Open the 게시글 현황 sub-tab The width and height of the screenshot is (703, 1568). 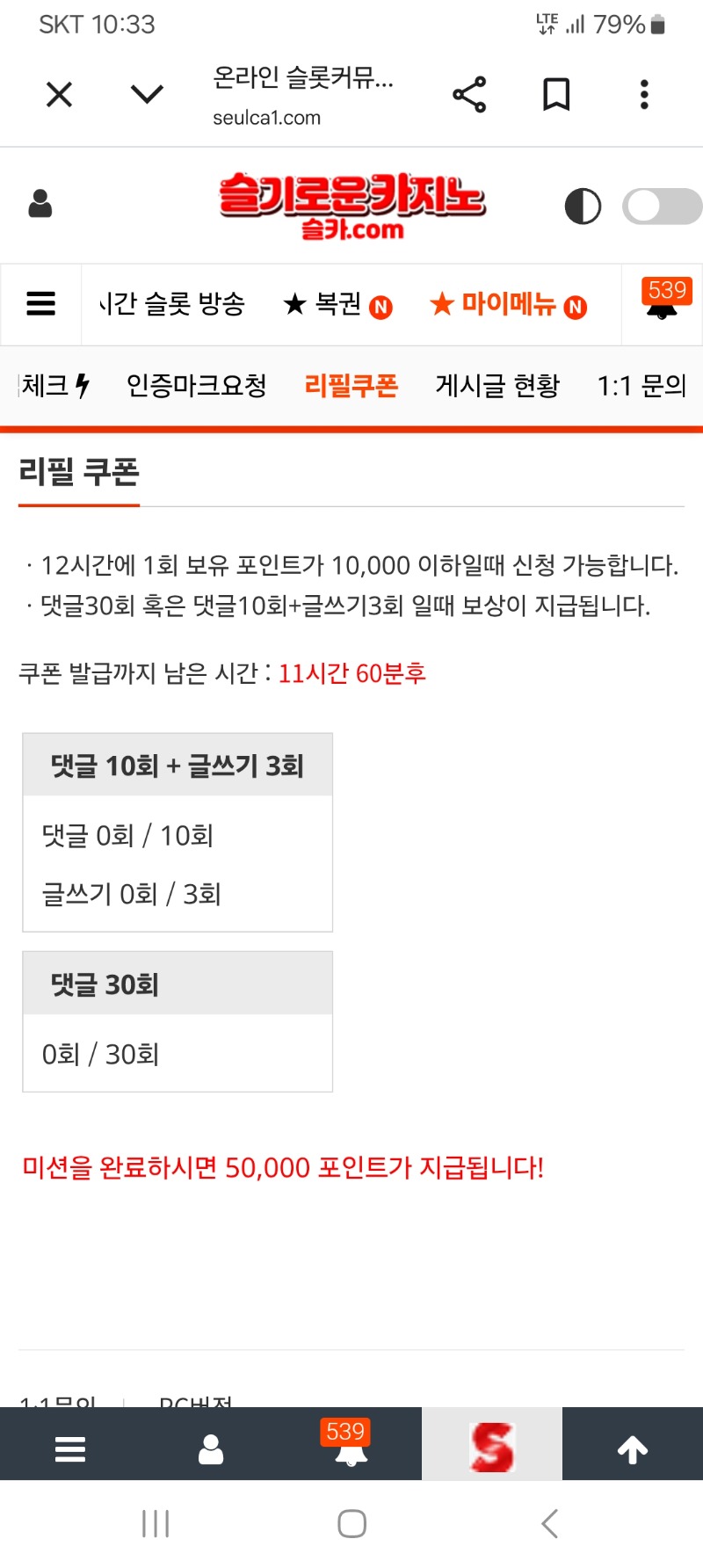coord(497,385)
